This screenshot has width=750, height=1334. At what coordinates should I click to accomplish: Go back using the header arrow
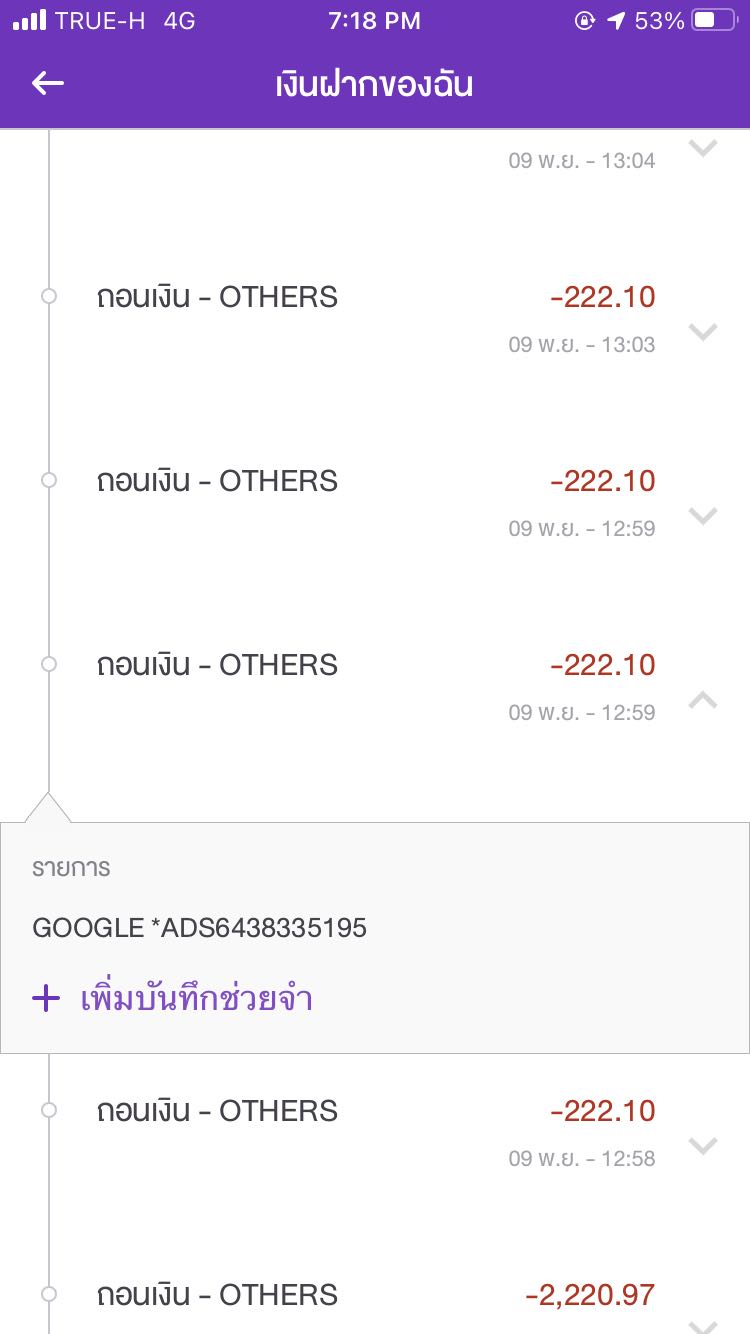(48, 83)
